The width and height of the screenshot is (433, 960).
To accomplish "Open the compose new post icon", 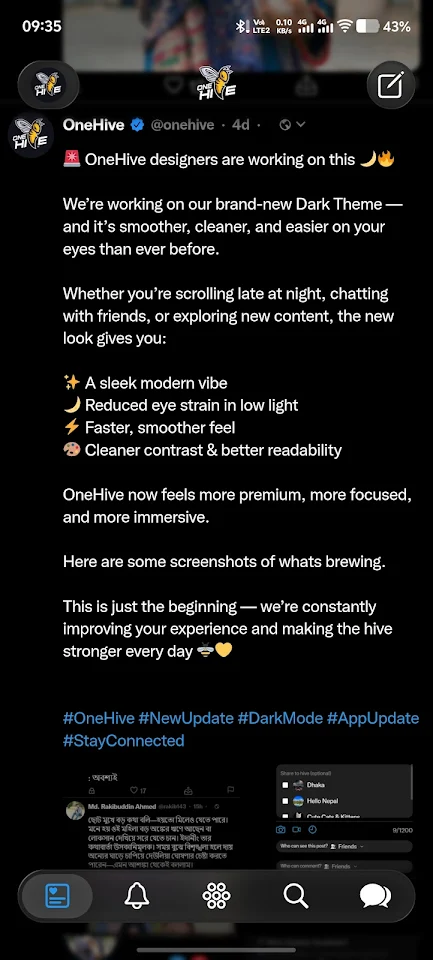I will pos(391,85).
